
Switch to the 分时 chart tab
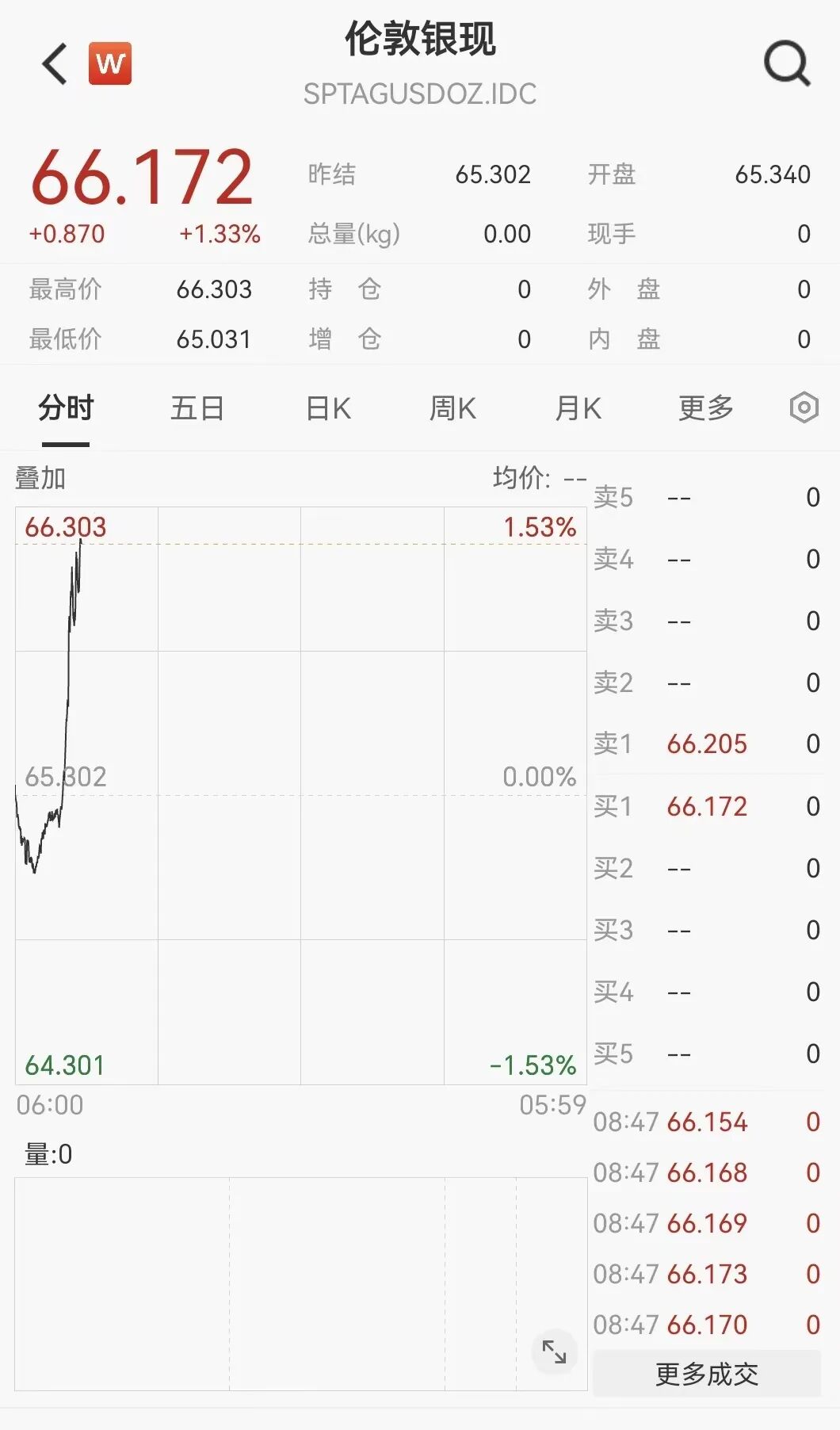pos(66,408)
